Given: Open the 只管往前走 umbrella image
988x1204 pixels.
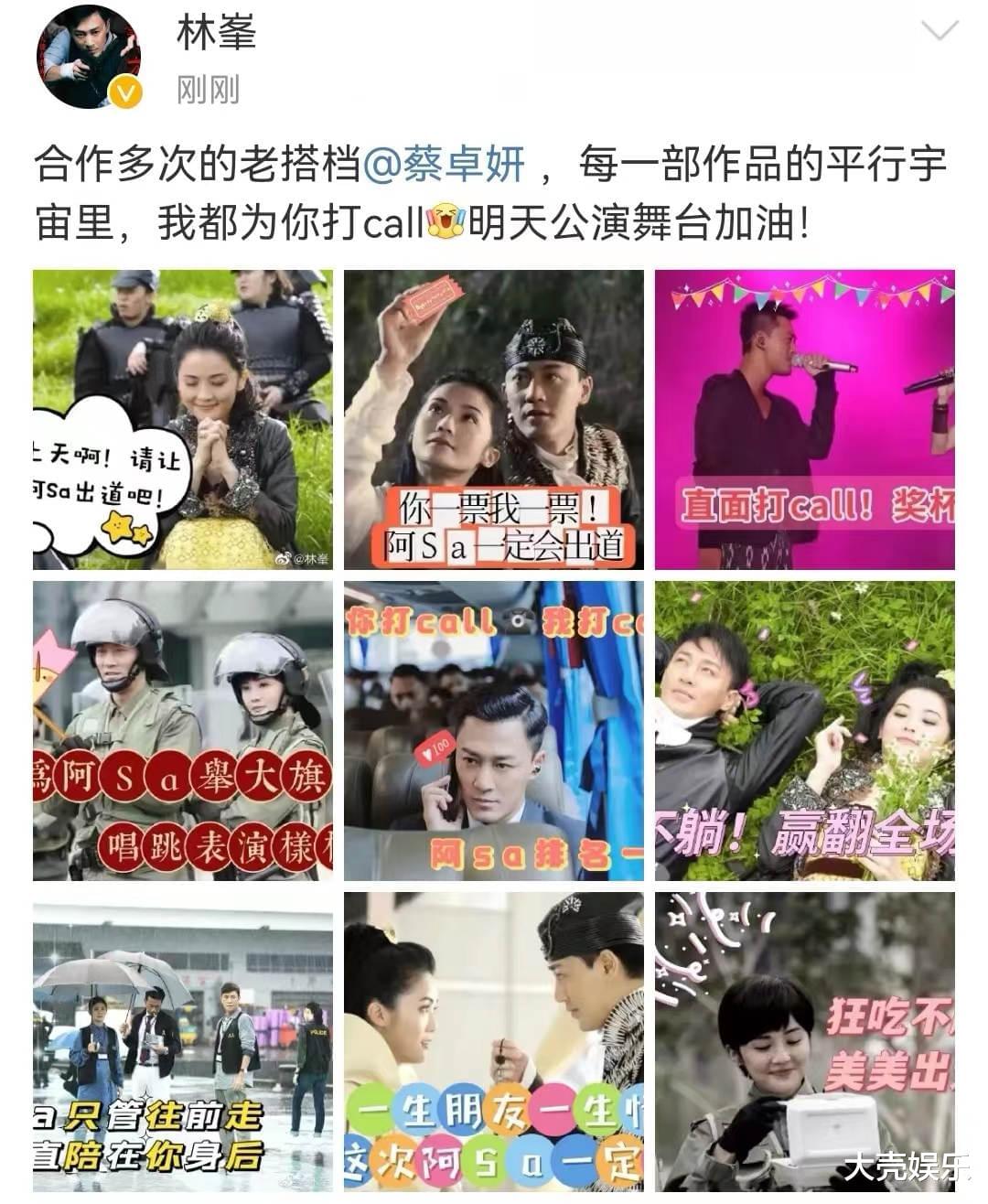Looking at the screenshot, I should click(x=183, y=1041).
